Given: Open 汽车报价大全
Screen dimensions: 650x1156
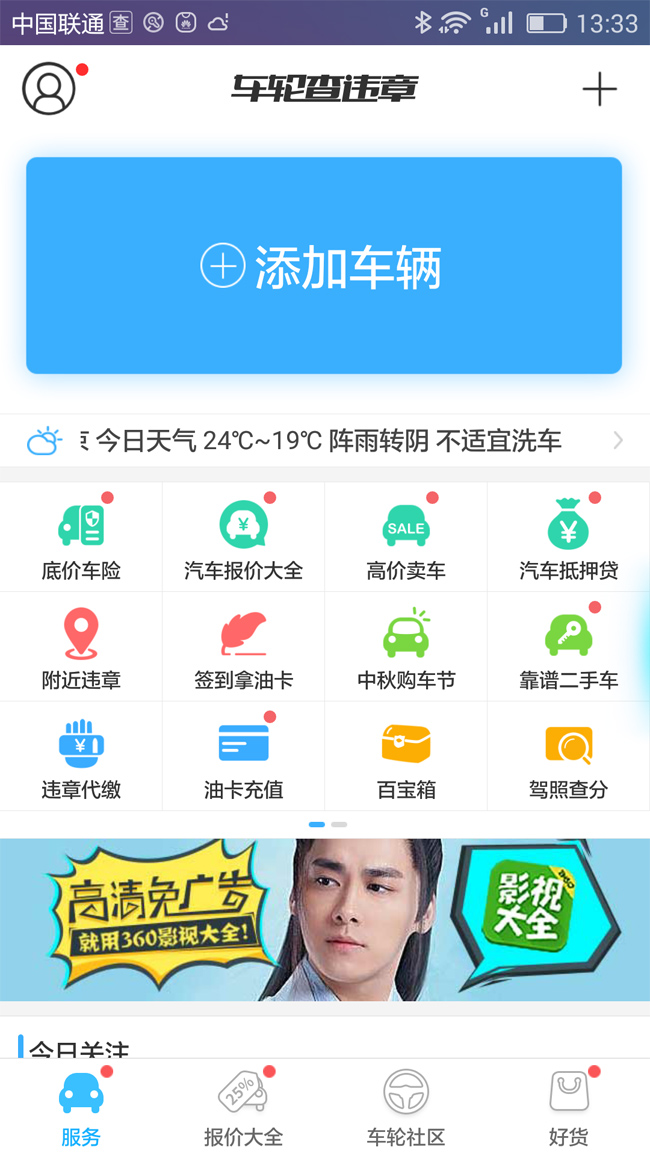Looking at the screenshot, I should [243, 537].
